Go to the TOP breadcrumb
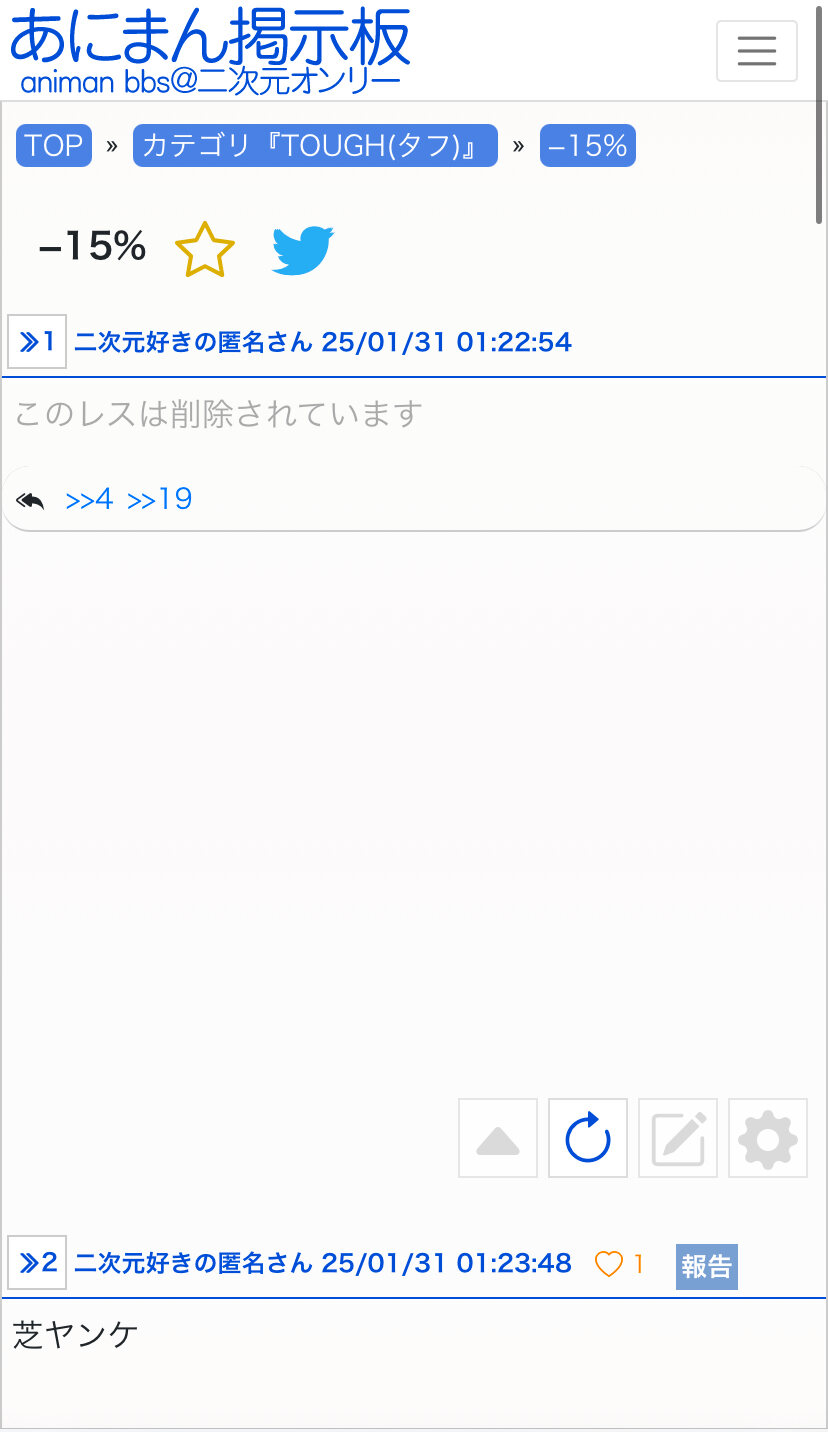The height and width of the screenshot is (1432, 828). [x=54, y=146]
